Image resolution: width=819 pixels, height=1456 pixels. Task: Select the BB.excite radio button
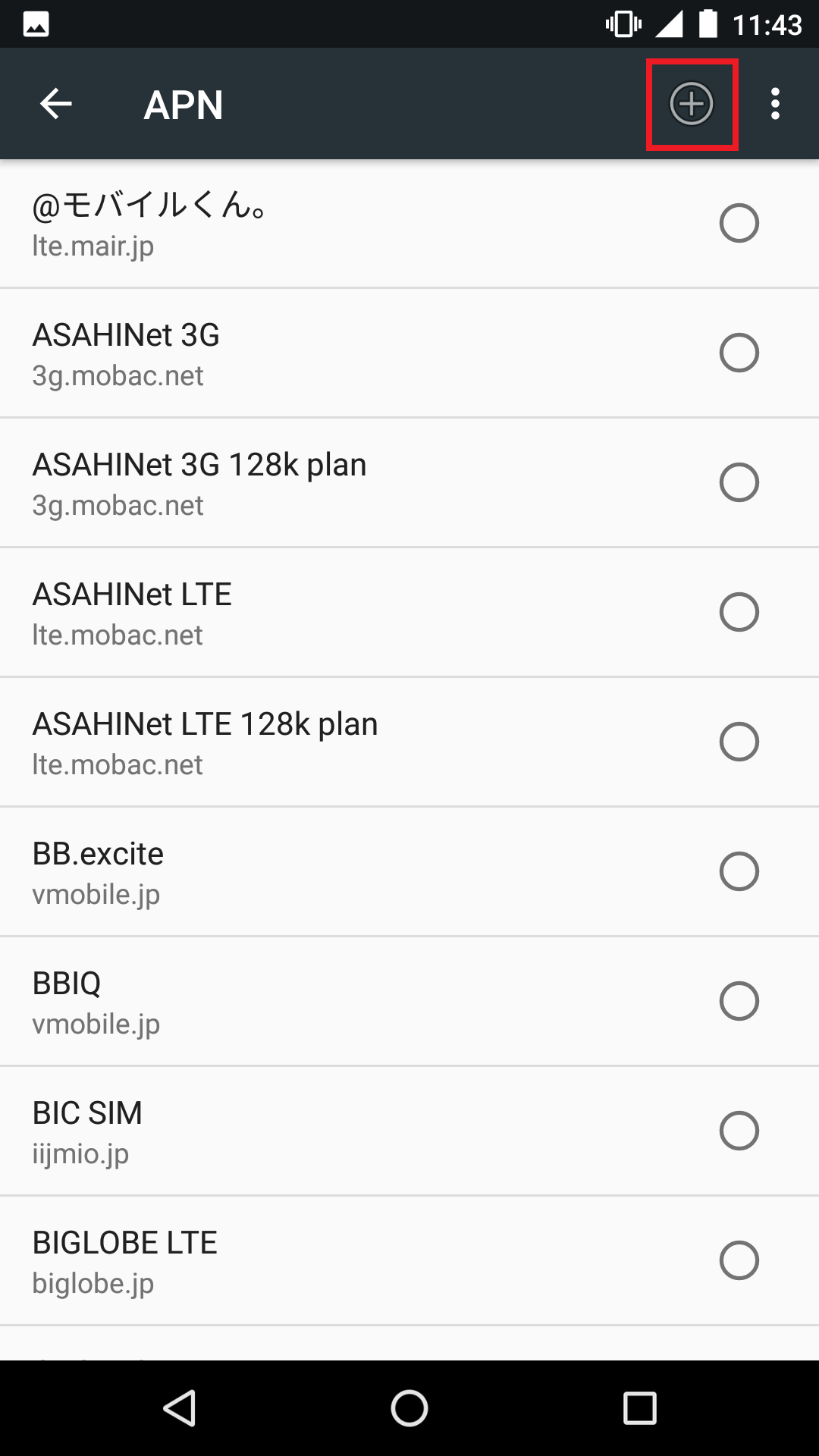coord(739,872)
